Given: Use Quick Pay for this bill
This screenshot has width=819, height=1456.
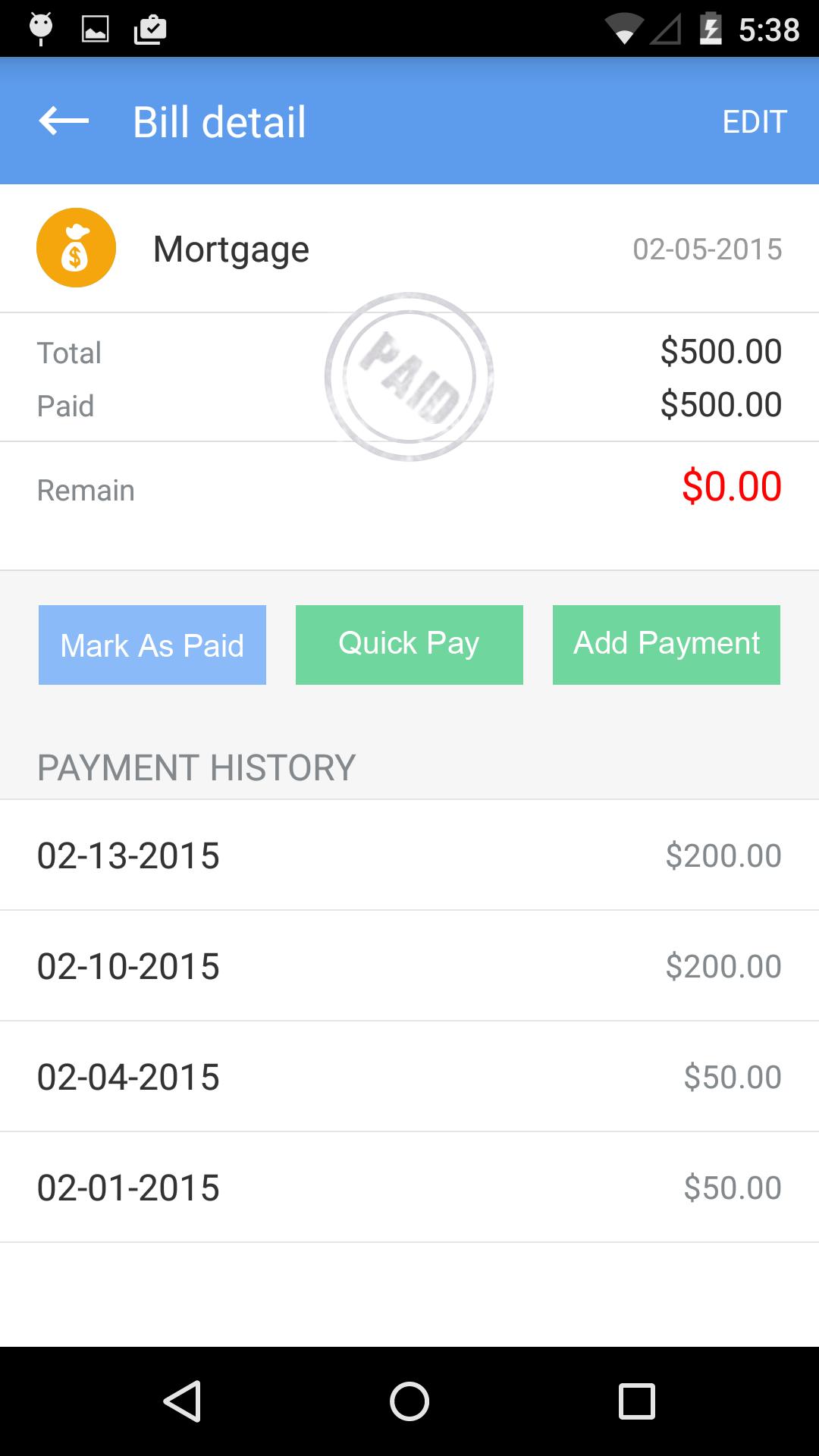Looking at the screenshot, I should coord(409,645).
